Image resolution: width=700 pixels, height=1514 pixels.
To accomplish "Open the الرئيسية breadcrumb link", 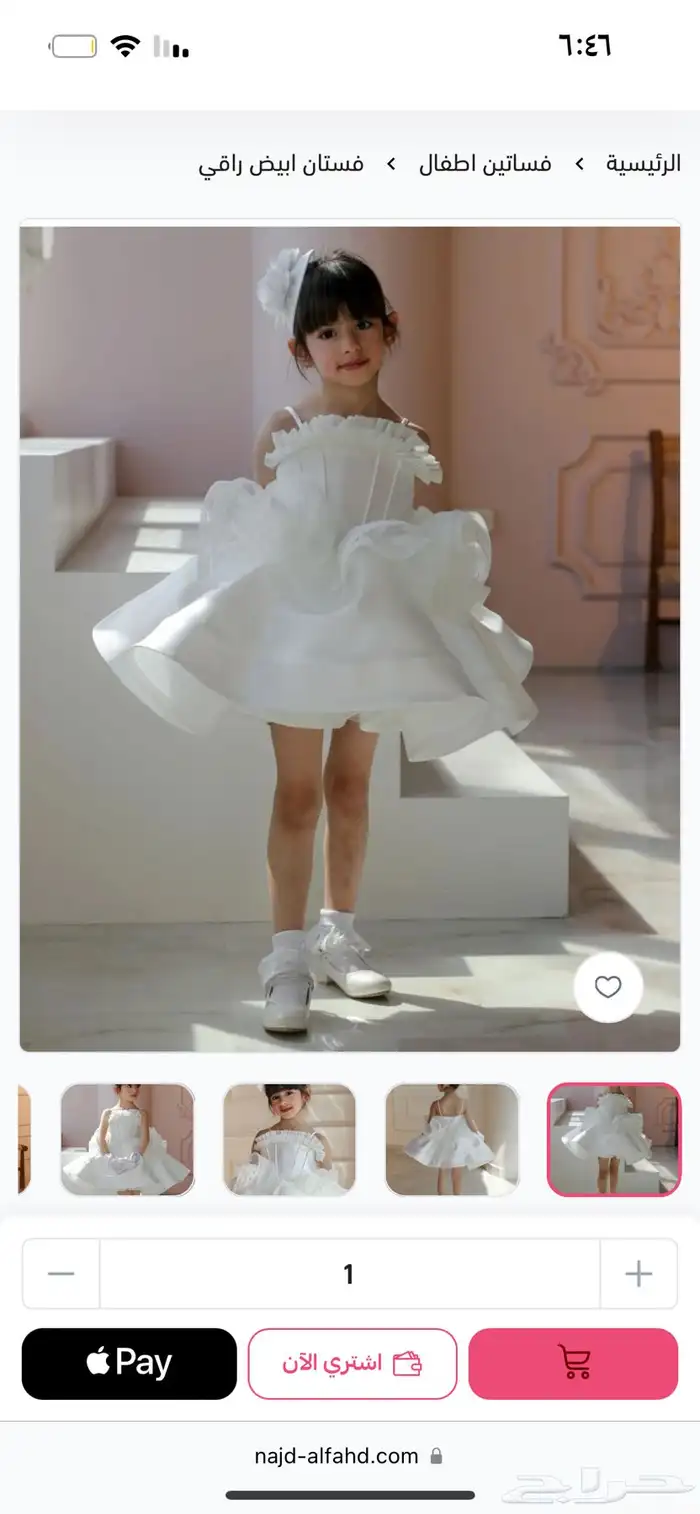I will (643, 164).
